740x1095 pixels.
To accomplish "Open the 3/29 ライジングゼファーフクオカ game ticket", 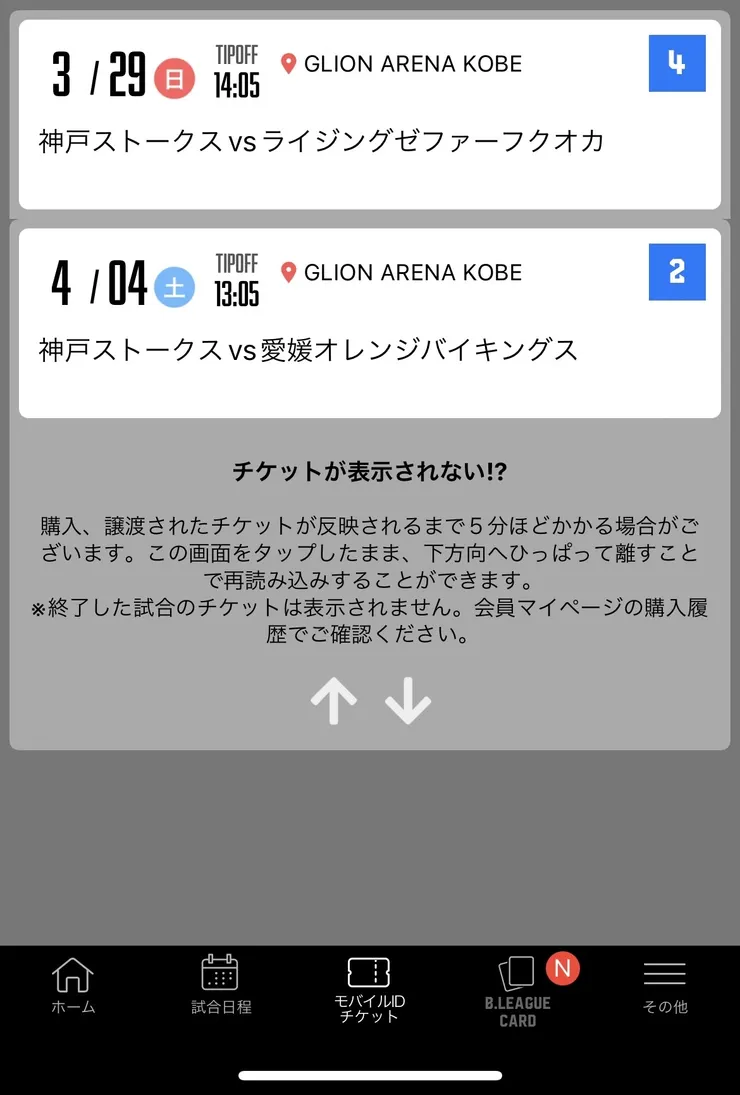I will click(x=369, y=115).
